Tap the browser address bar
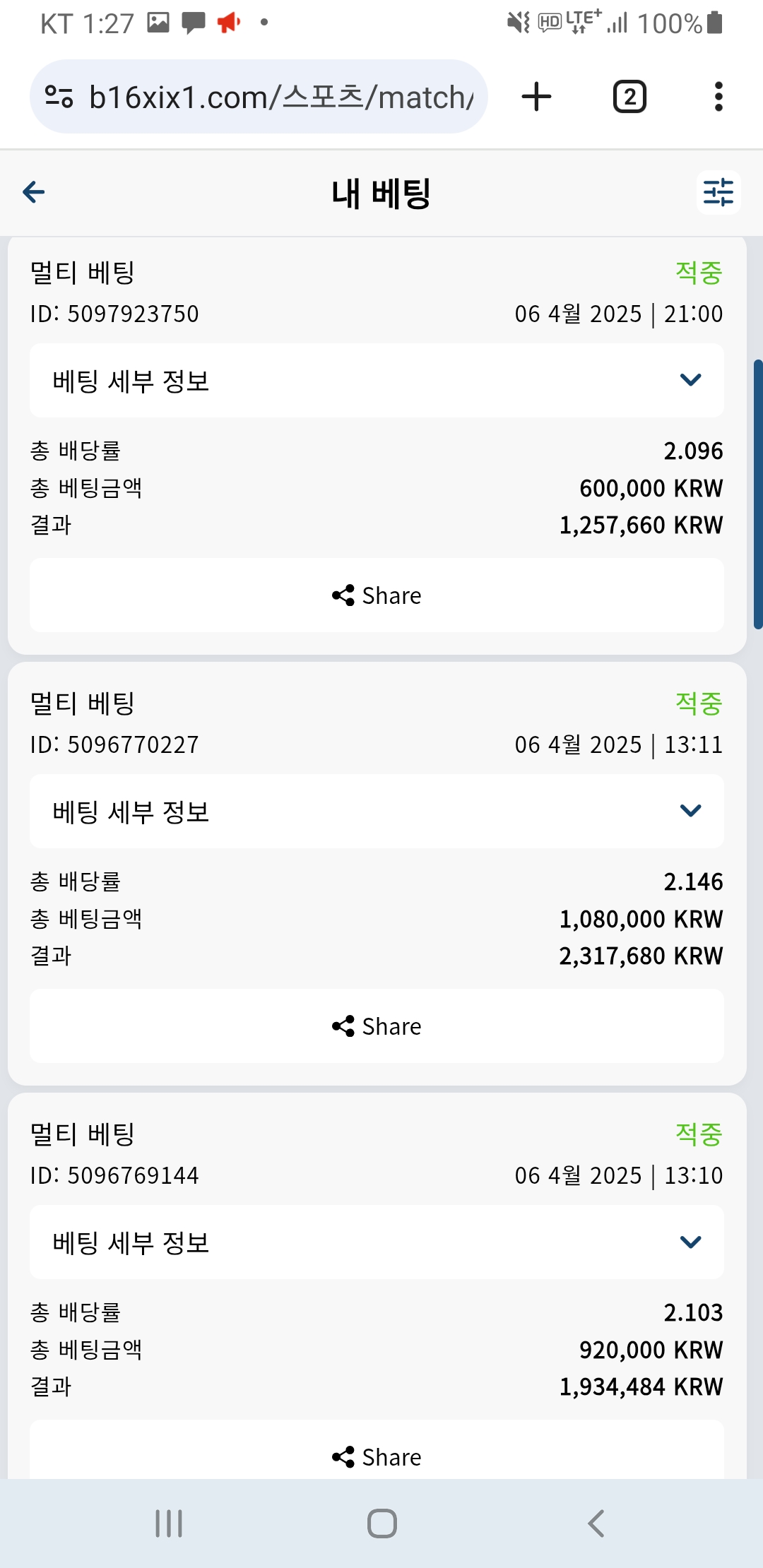The height and width of the screenshot is (1568, 763). coord(259,97)
